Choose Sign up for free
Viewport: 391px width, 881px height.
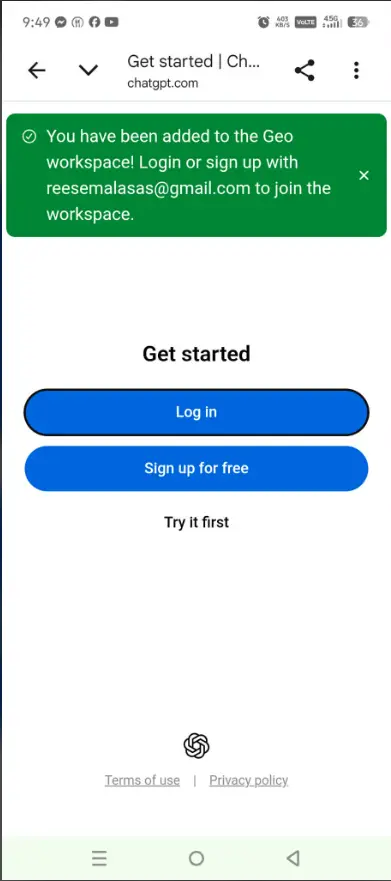click(196, 469)
